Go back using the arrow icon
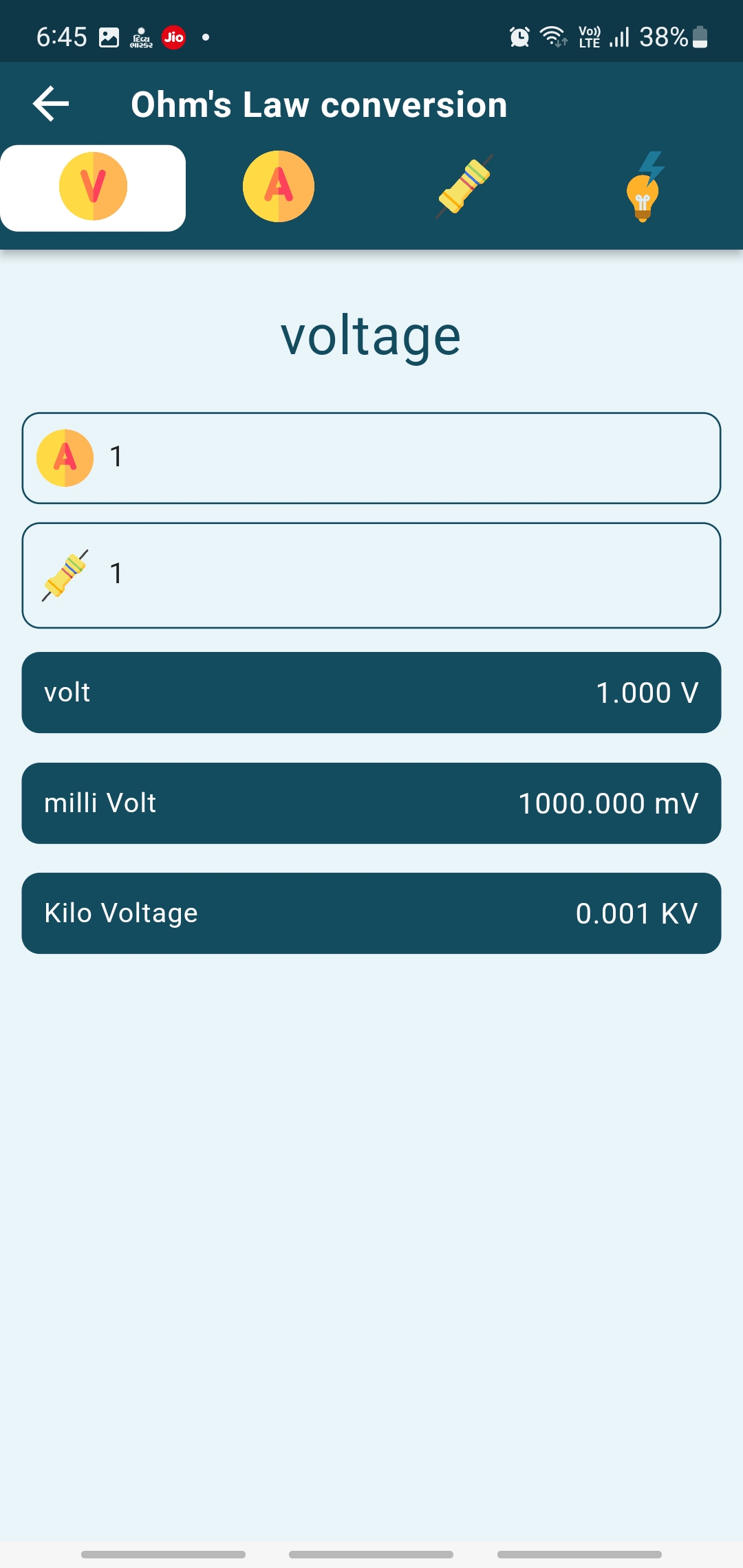743x1568 pixels. coord(51,104)
